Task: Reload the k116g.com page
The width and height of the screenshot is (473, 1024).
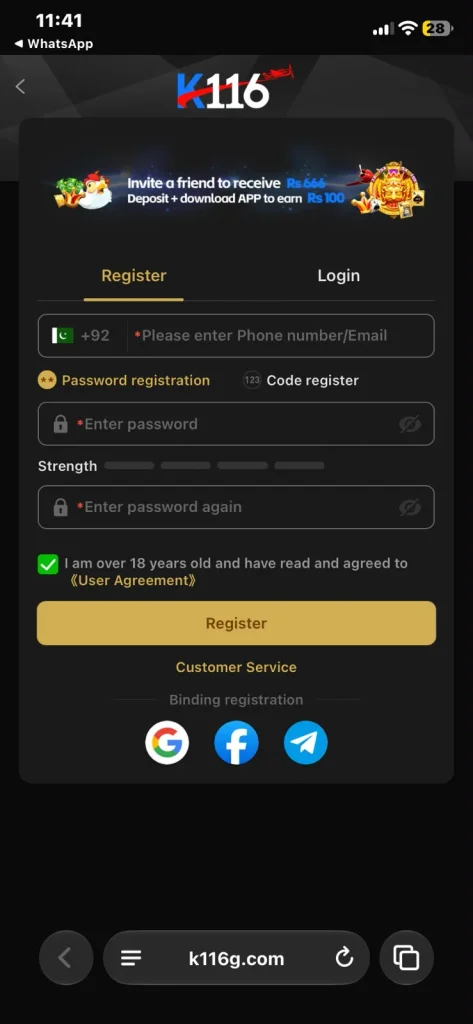Action: click(344, 958)
